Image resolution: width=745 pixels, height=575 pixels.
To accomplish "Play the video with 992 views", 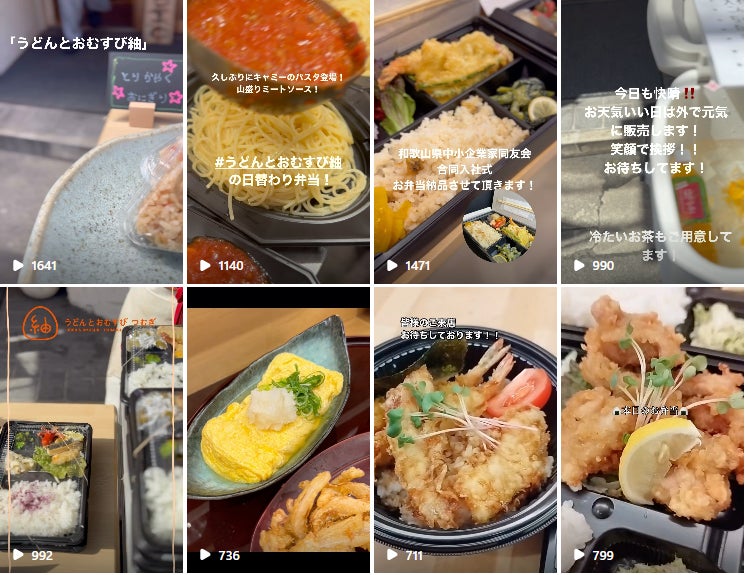I will tap(91, 430).
